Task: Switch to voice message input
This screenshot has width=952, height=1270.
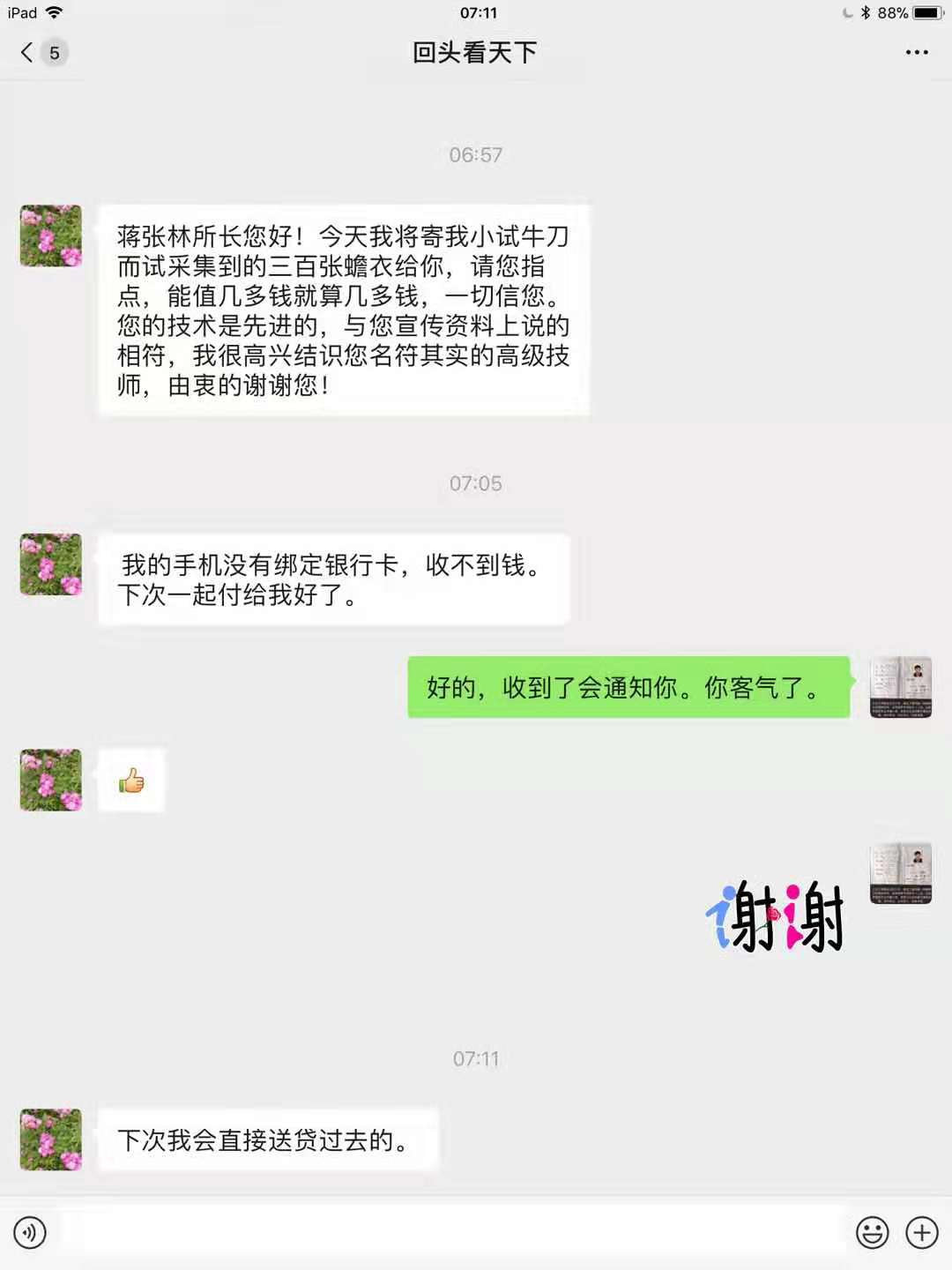Action: pyautogui.click(x=30, y=1232)
